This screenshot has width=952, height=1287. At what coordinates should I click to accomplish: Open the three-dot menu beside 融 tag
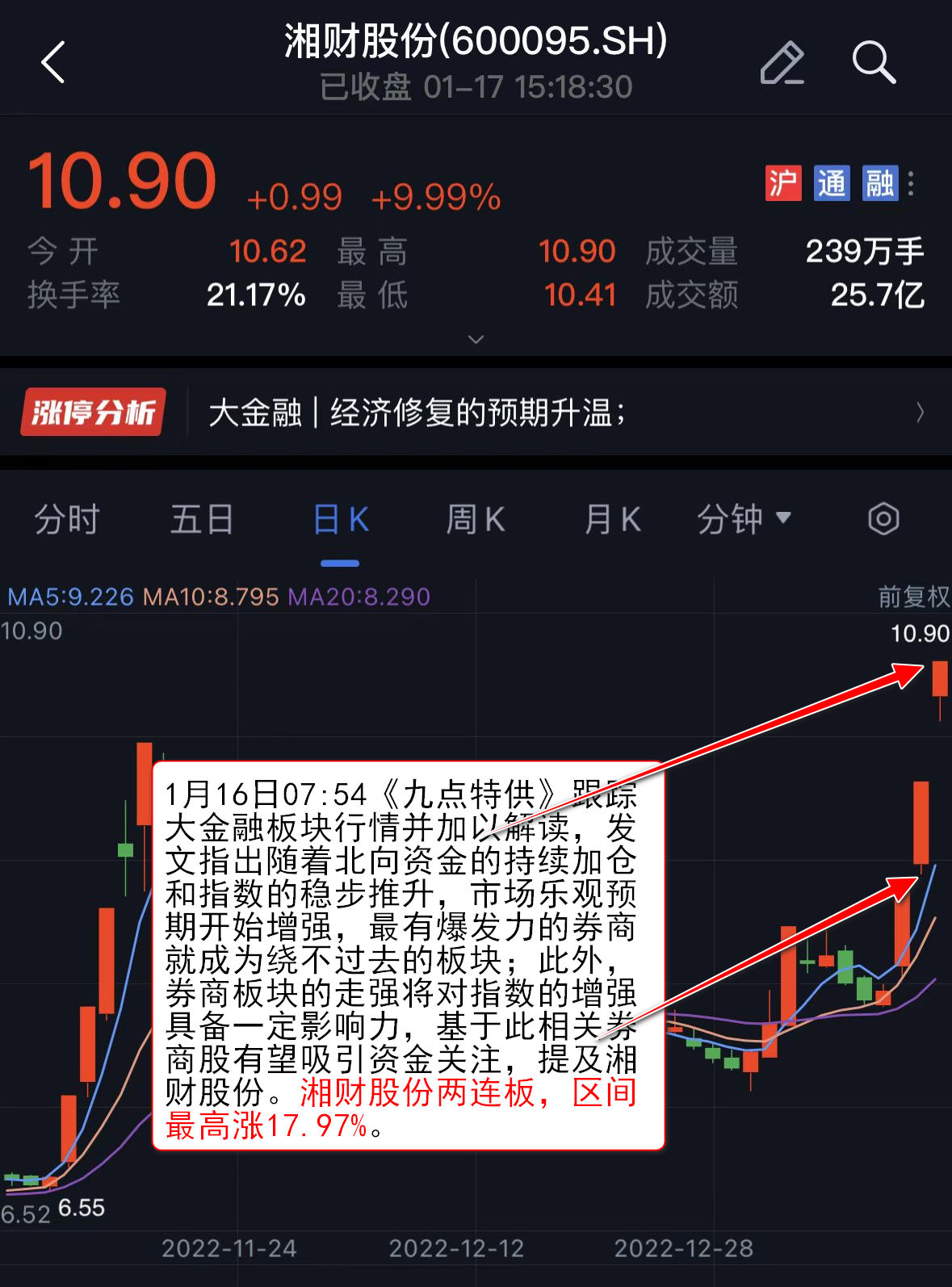pyautogui.click(x=911, y=183)
